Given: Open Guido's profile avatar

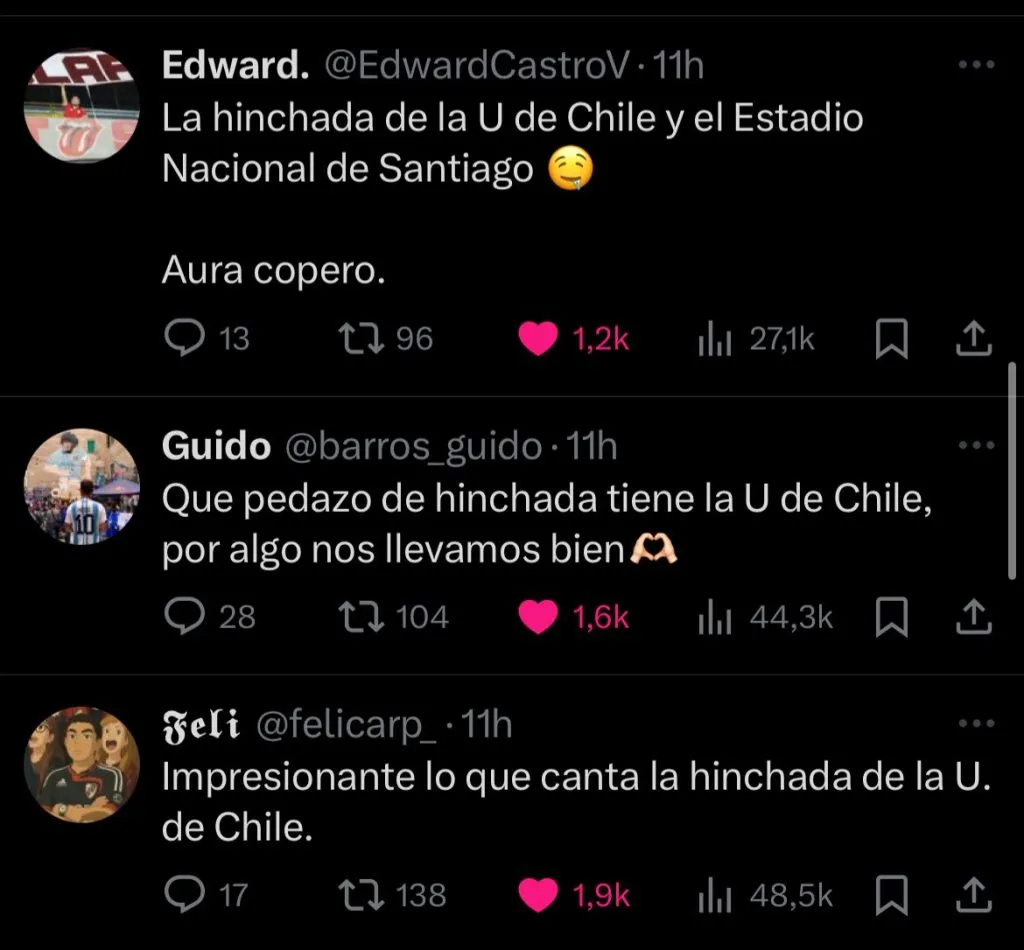Looking at the screenshot, I should 81,487.
